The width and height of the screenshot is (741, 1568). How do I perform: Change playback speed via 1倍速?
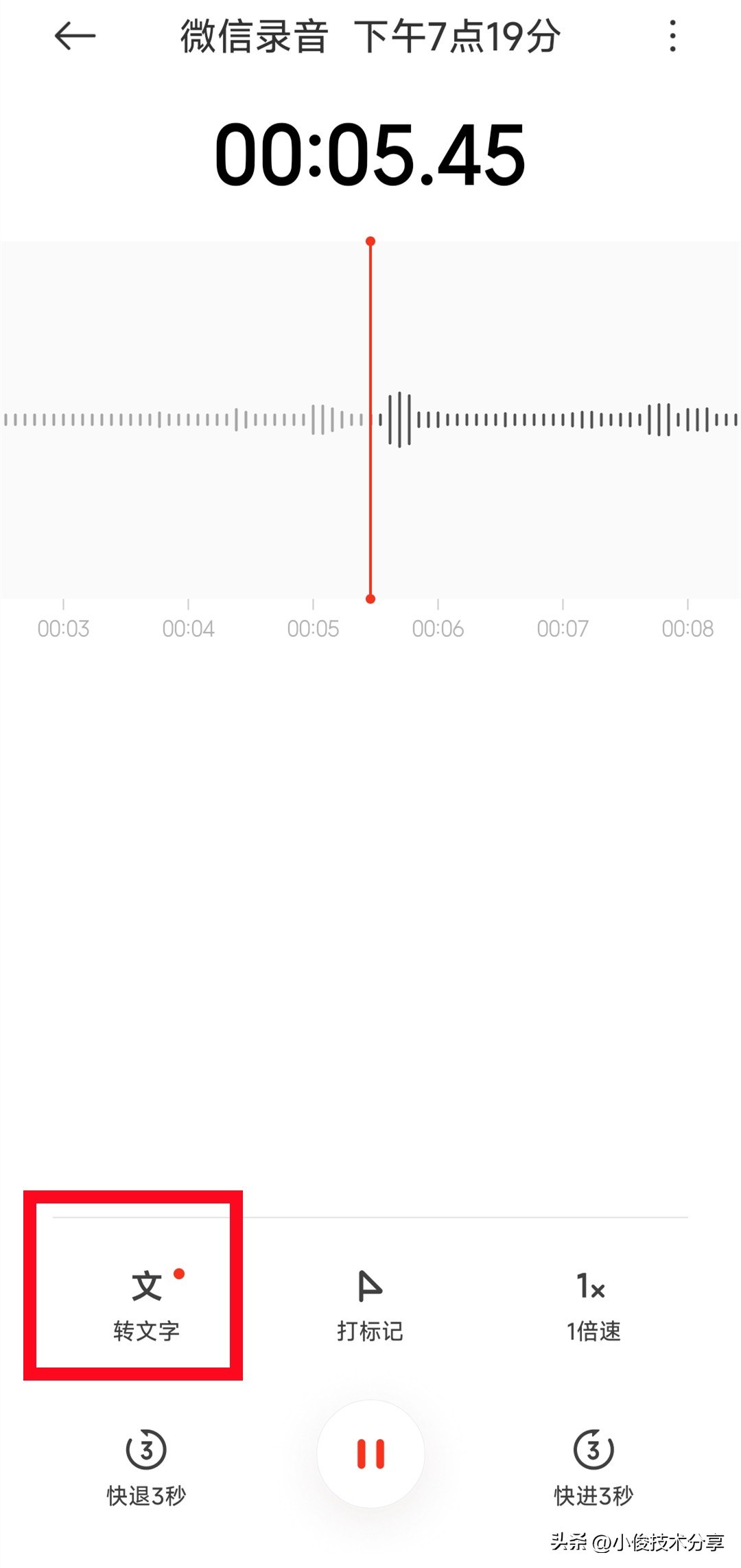593,1305
